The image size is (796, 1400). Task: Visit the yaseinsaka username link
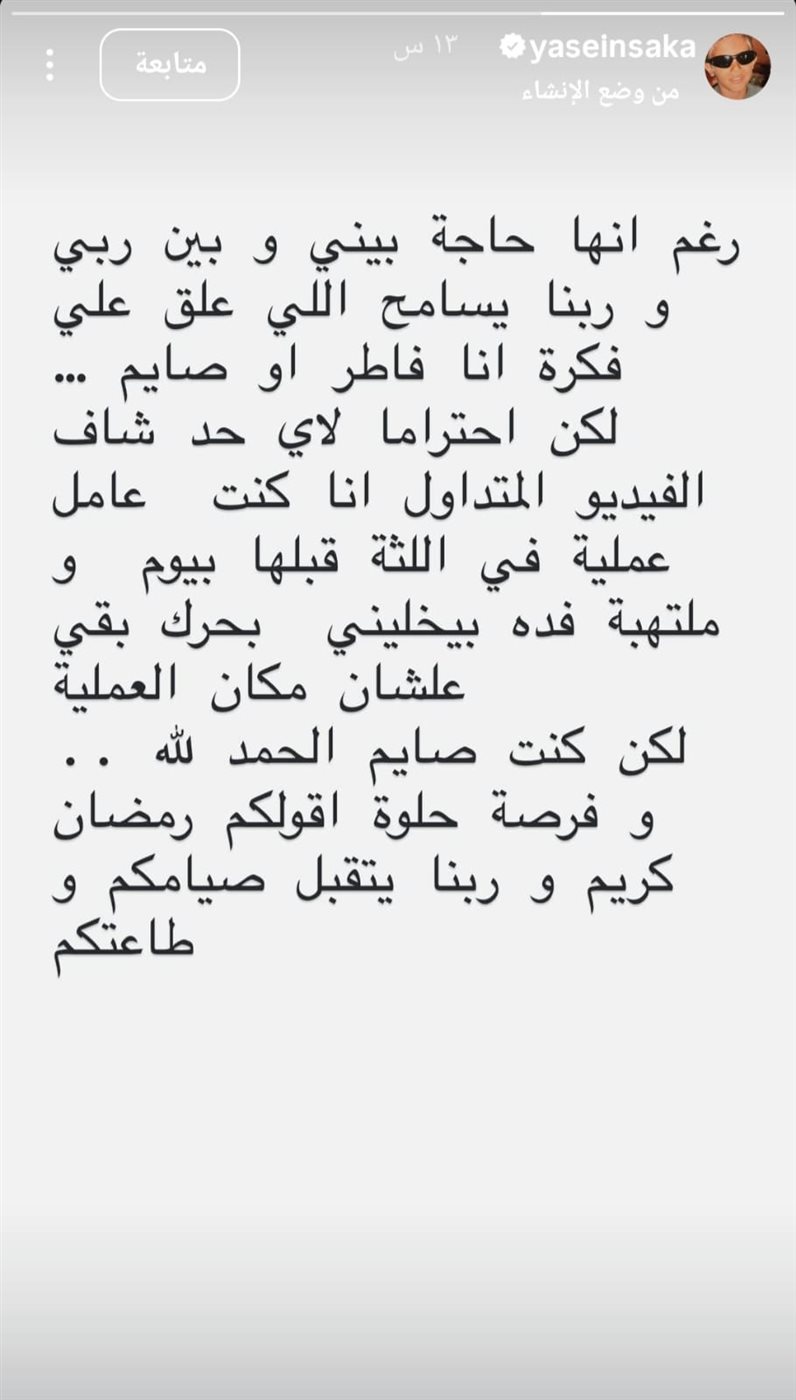pos(611,48)
